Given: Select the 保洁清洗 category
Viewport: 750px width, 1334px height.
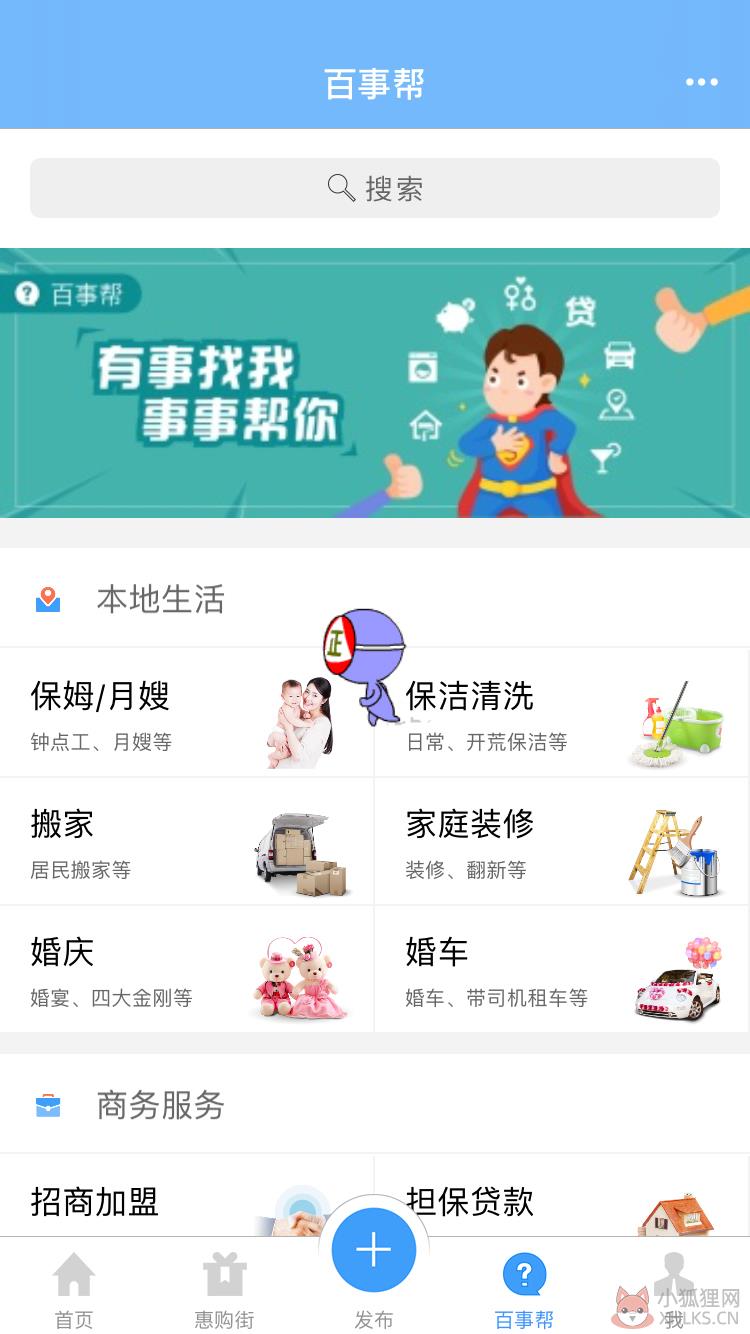Looking at the screenshot, I should 562,712.
